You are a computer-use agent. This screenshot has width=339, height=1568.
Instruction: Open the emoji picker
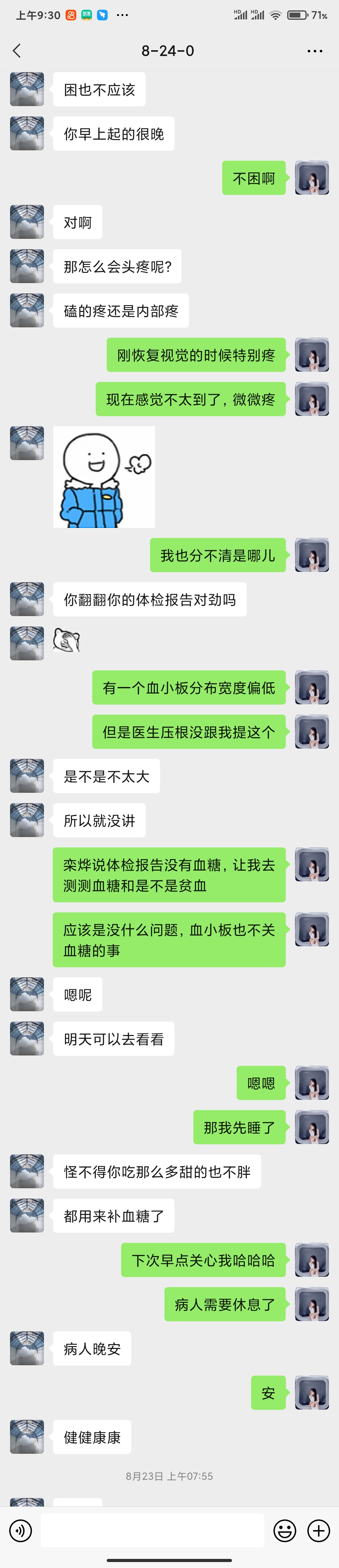(x=284, y=1530)
